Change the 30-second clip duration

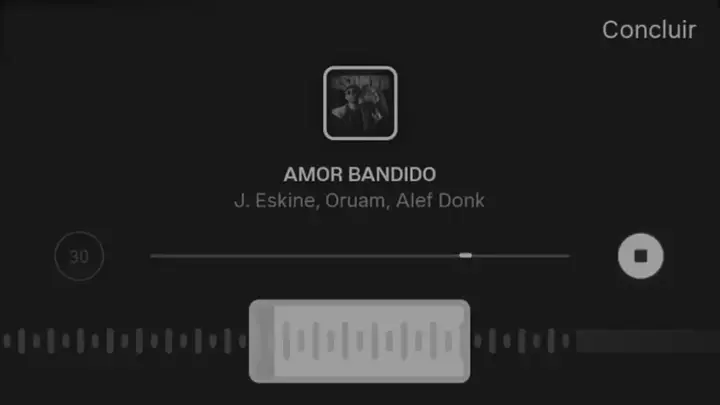point(79,256)
